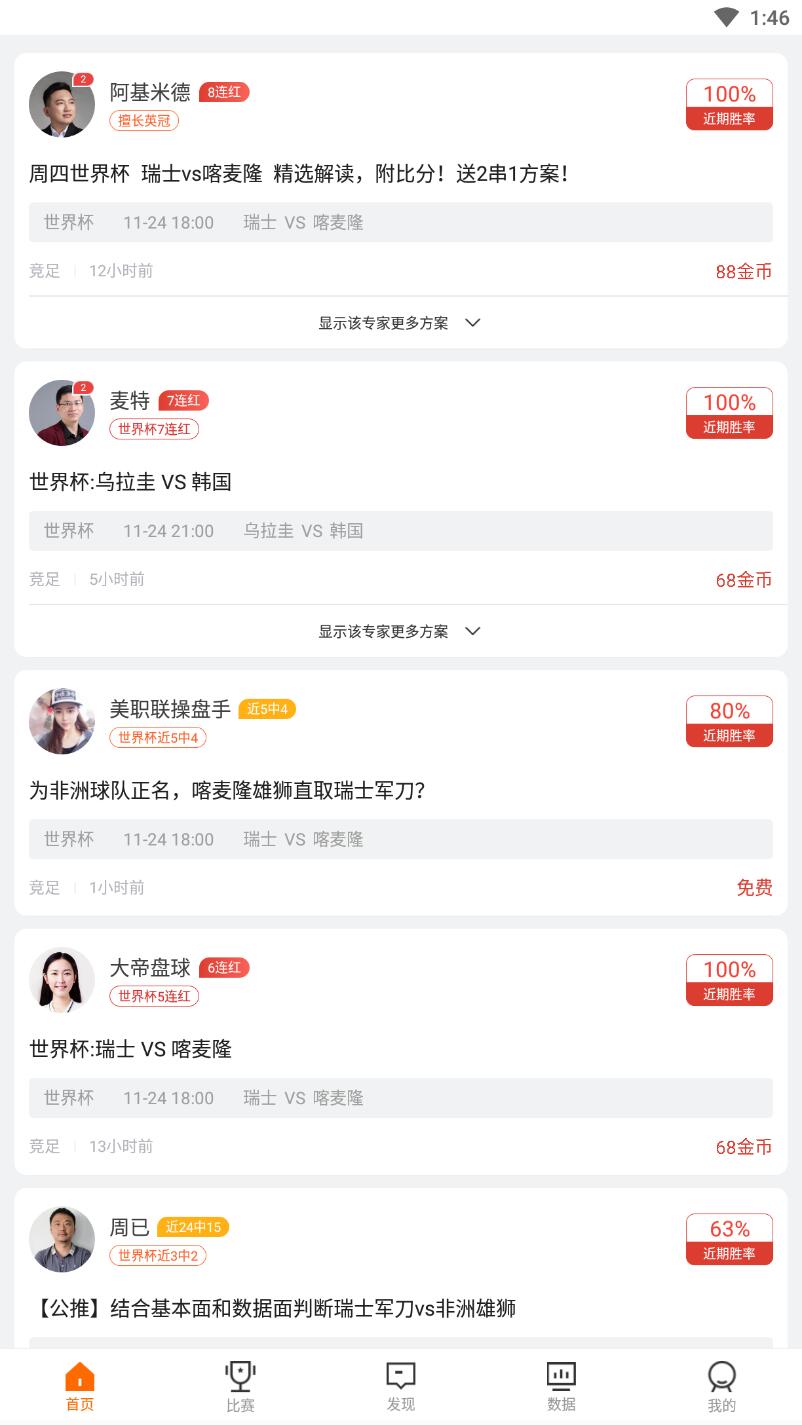Open 大帝盘球's 瑞士 VS 喀麦隆 prediction

(131, 1049)
